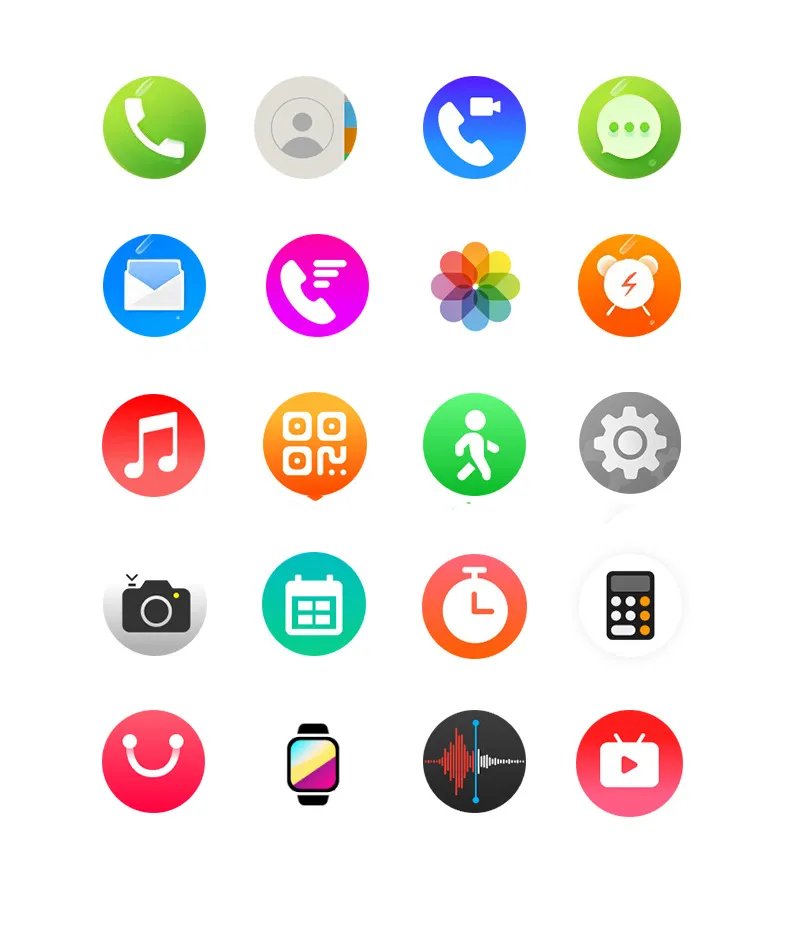Open the Photos gallery

click(x=474, y=285)
